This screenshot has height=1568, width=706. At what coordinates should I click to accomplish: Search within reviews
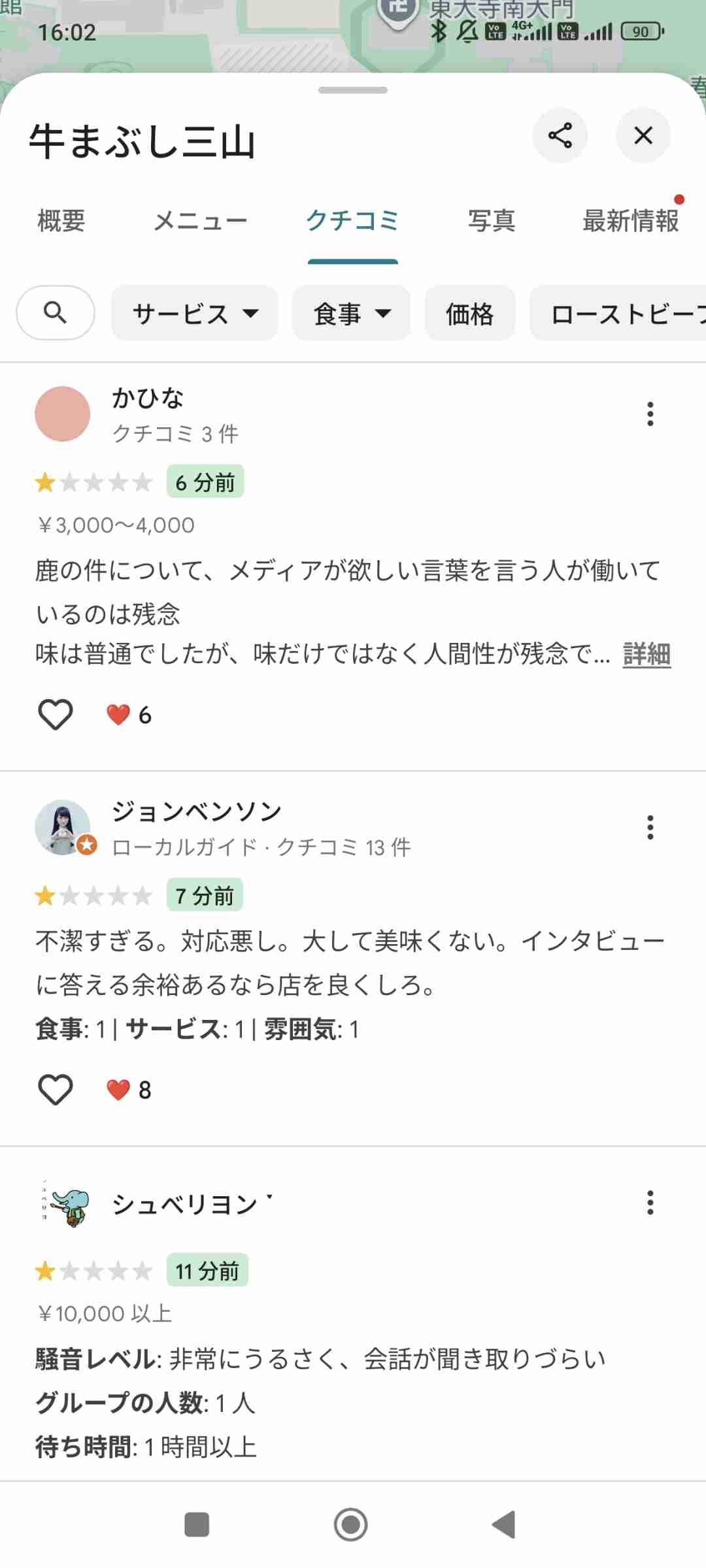[56, 313]
